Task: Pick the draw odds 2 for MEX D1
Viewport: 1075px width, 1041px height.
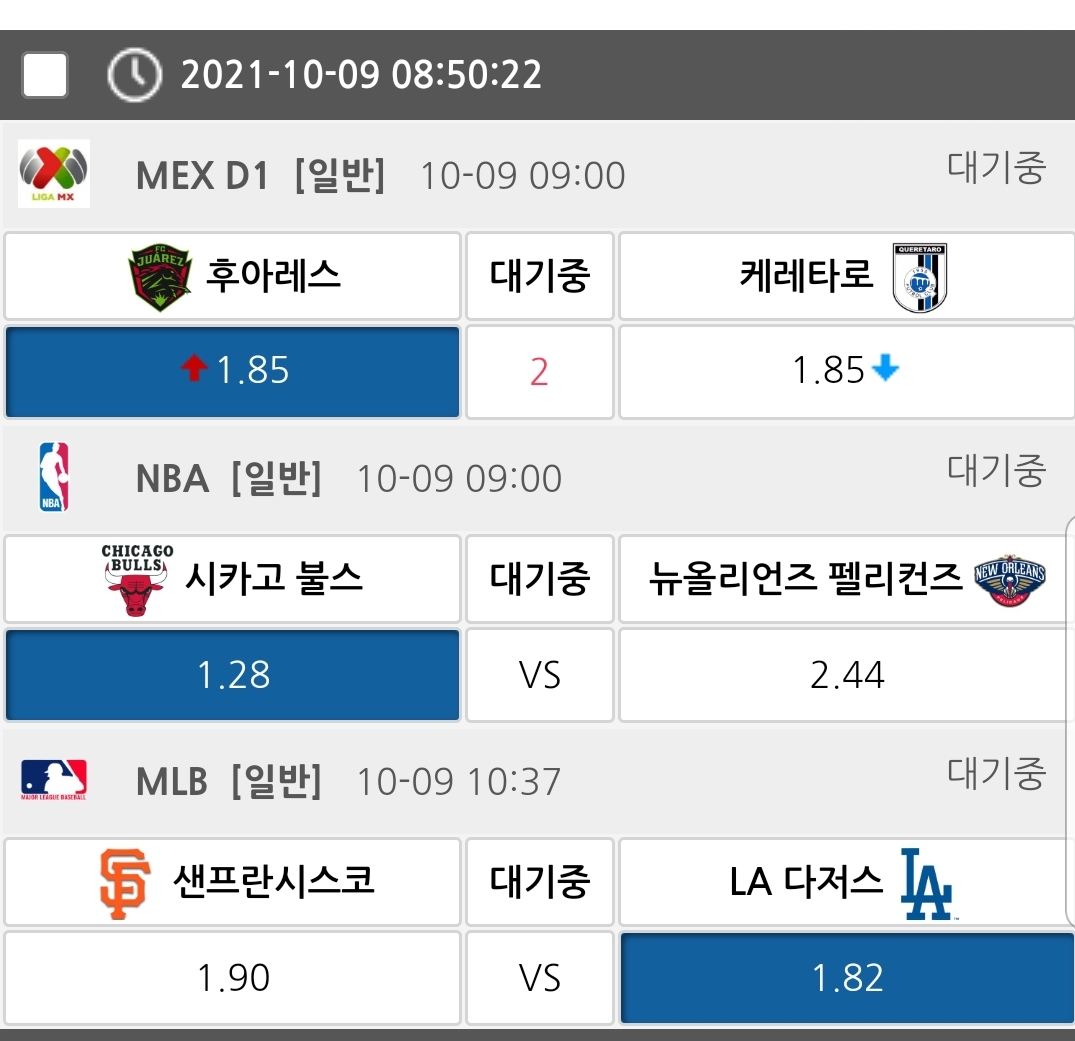Action: tap(539, 372)
